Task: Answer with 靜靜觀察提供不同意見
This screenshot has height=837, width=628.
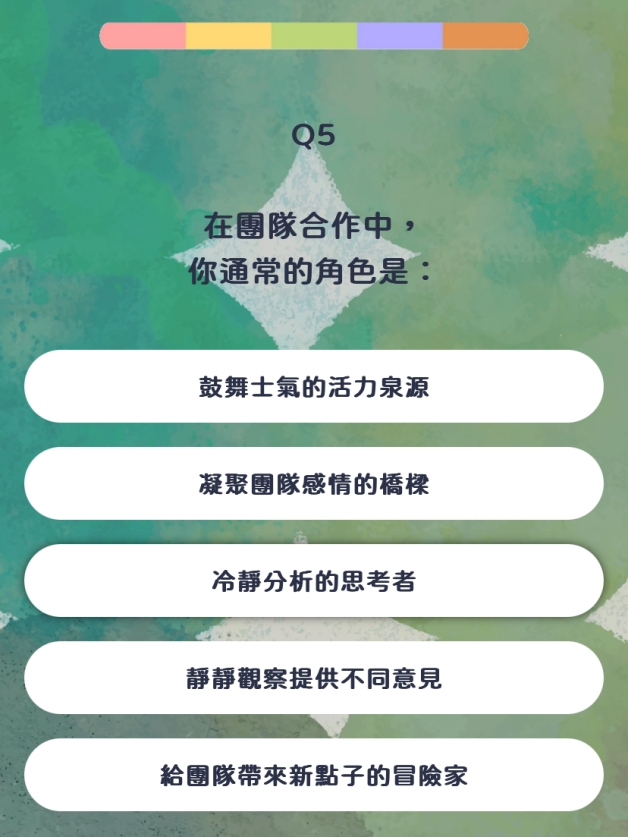Action: click(x=314, y=678)
